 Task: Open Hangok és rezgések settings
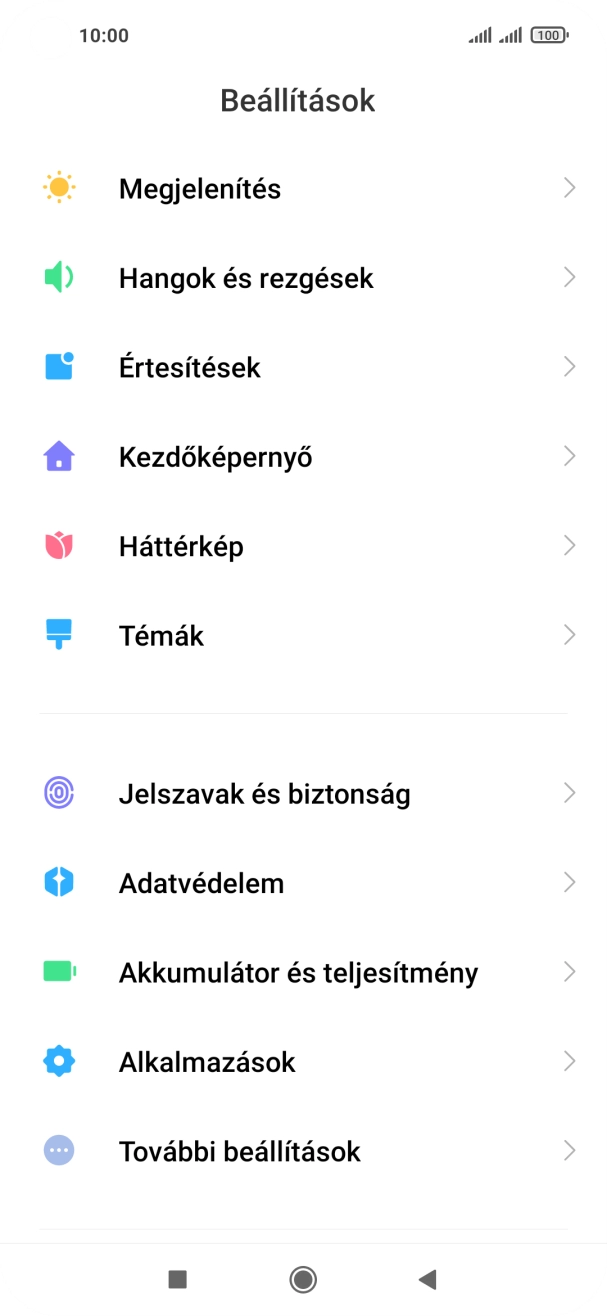click(246, 277)
